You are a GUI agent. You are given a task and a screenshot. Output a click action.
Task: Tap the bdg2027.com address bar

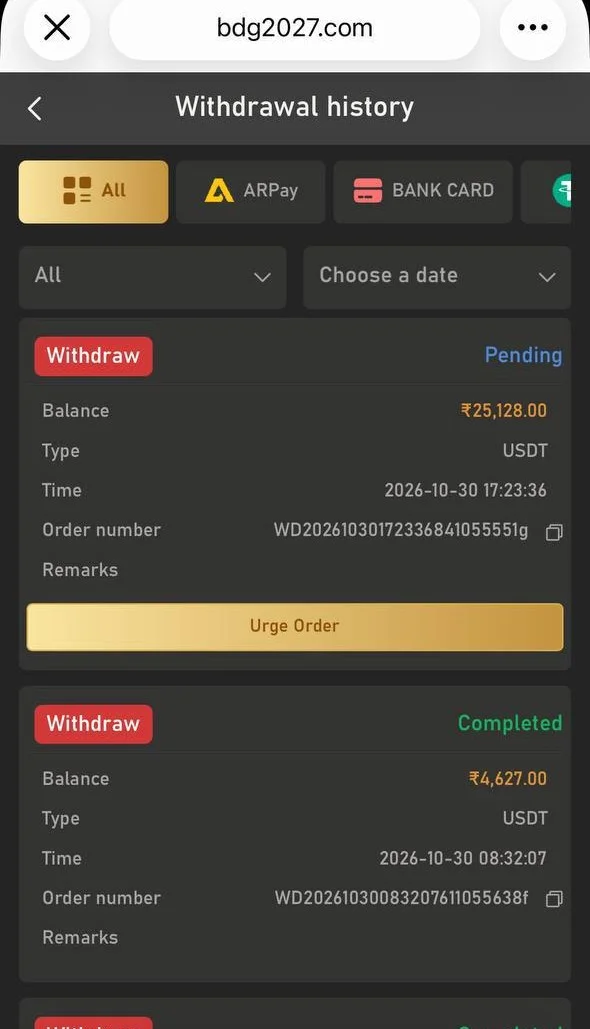tap(295, 28)
